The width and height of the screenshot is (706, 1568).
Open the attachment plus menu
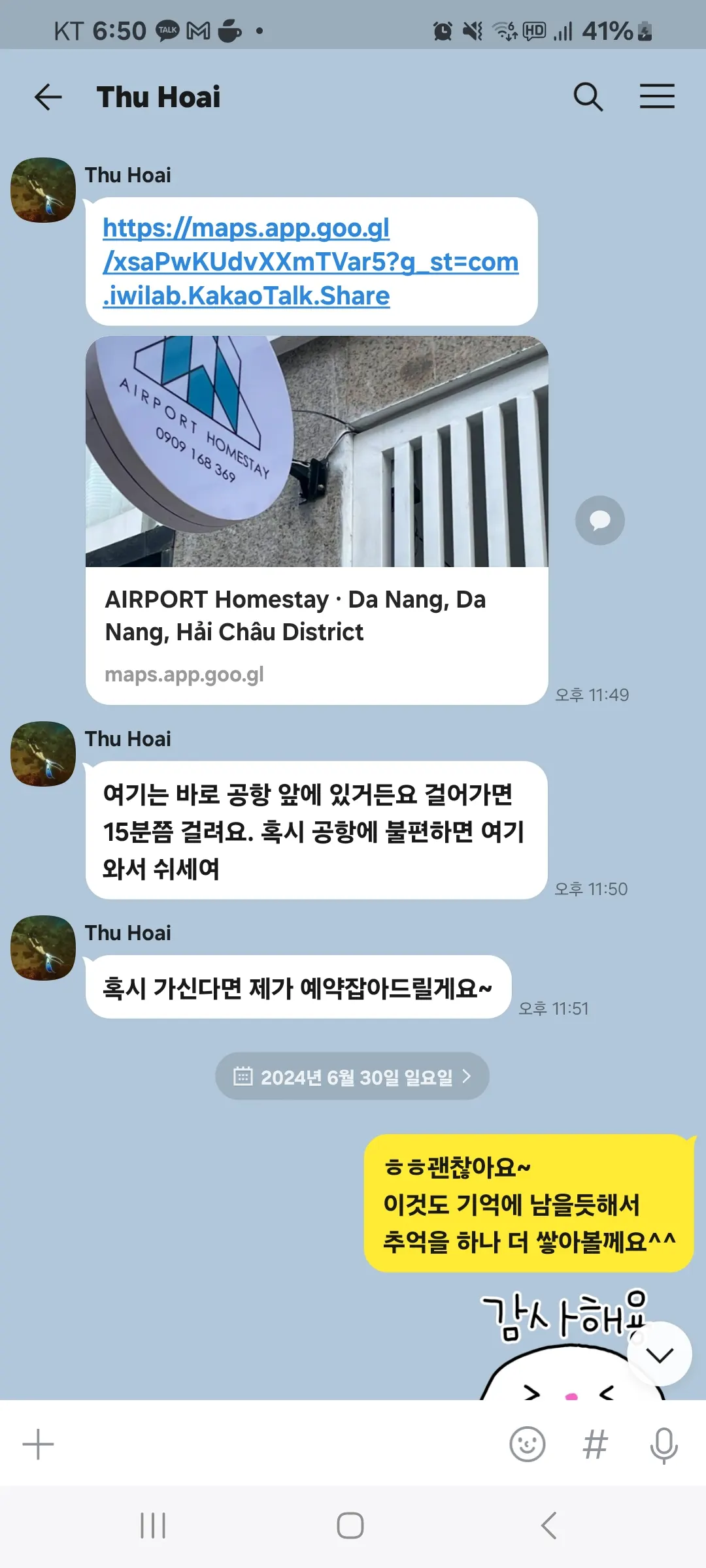point(38,1444)
